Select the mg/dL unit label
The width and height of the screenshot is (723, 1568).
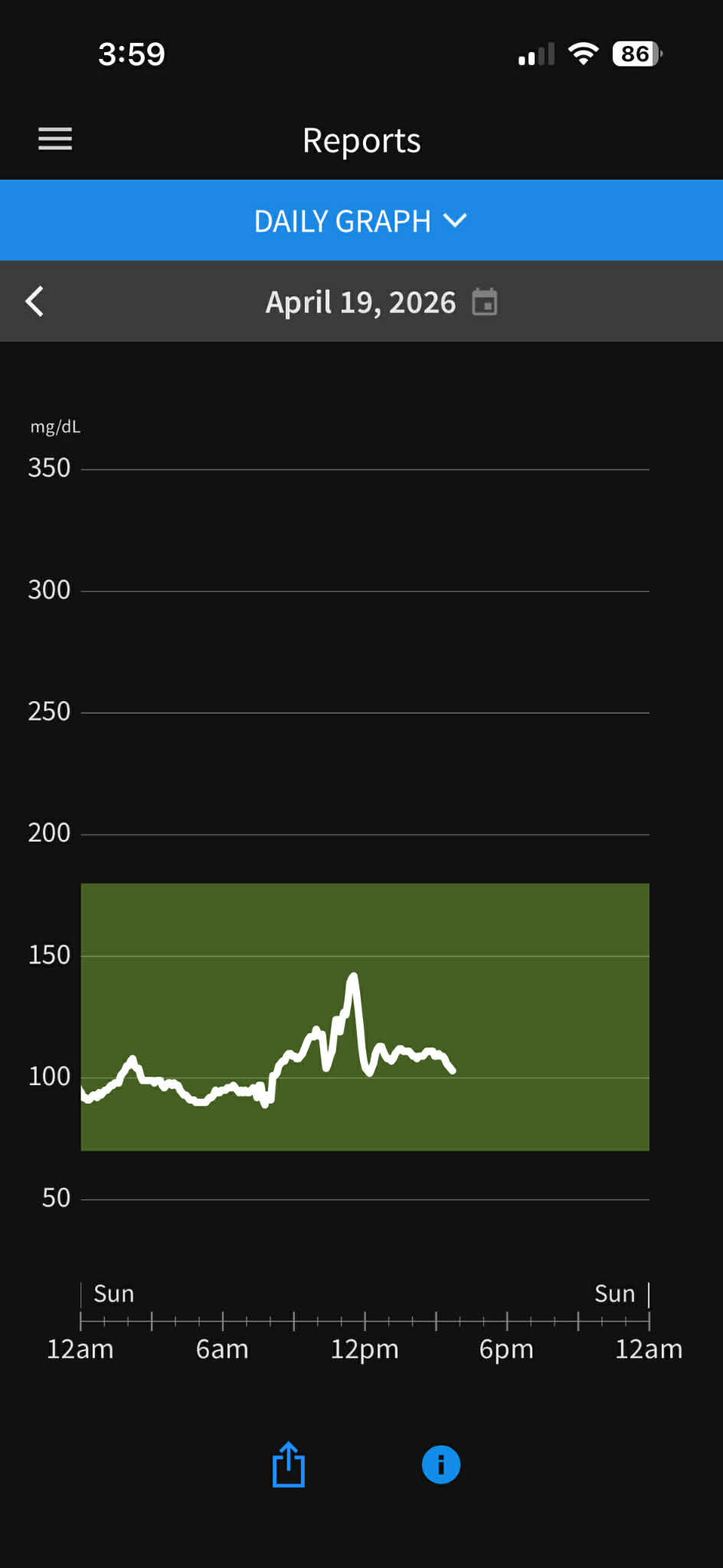[x=54, y=427]
